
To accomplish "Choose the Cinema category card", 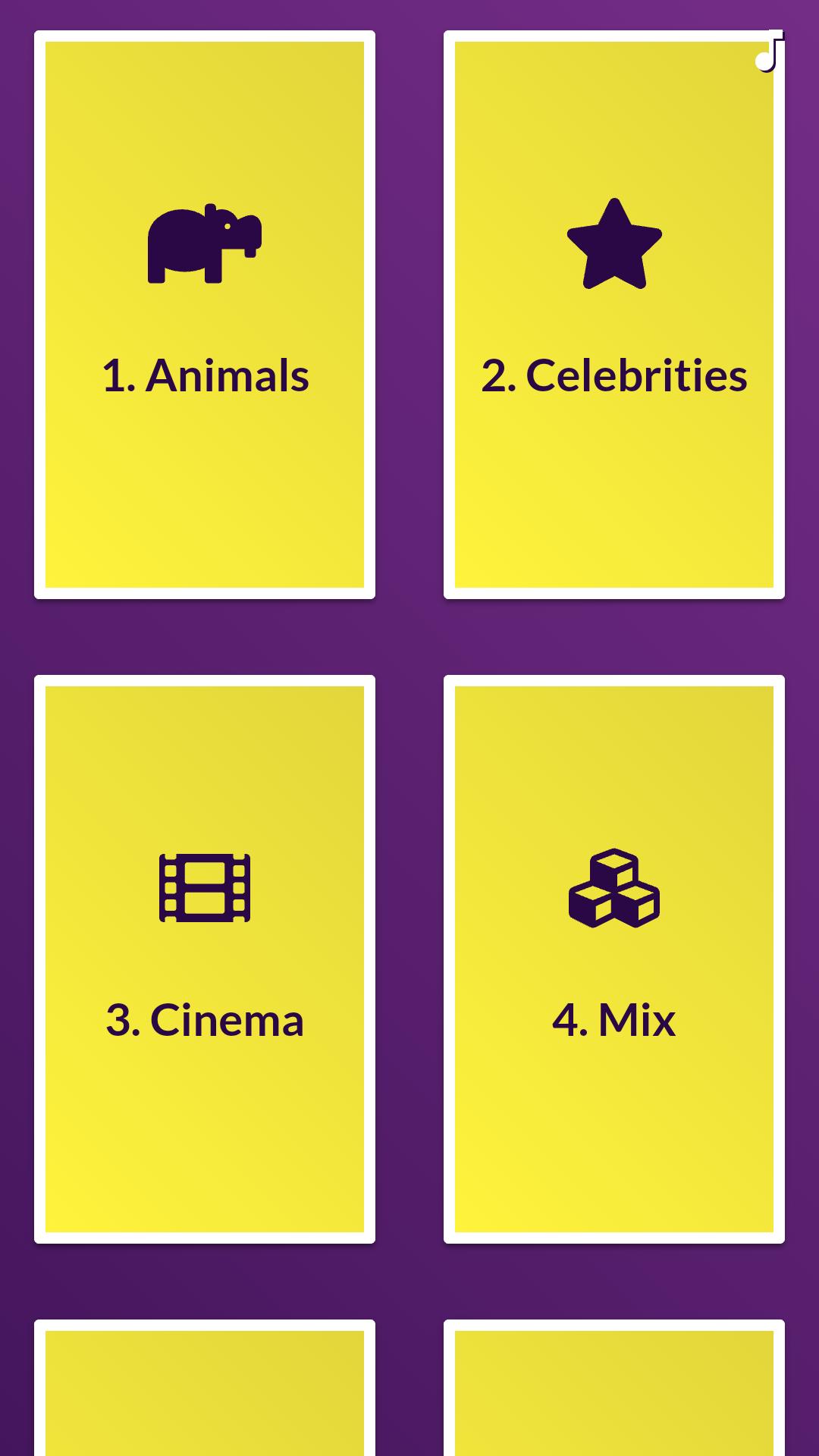I will pyautogui.click(x=205, y=959).
